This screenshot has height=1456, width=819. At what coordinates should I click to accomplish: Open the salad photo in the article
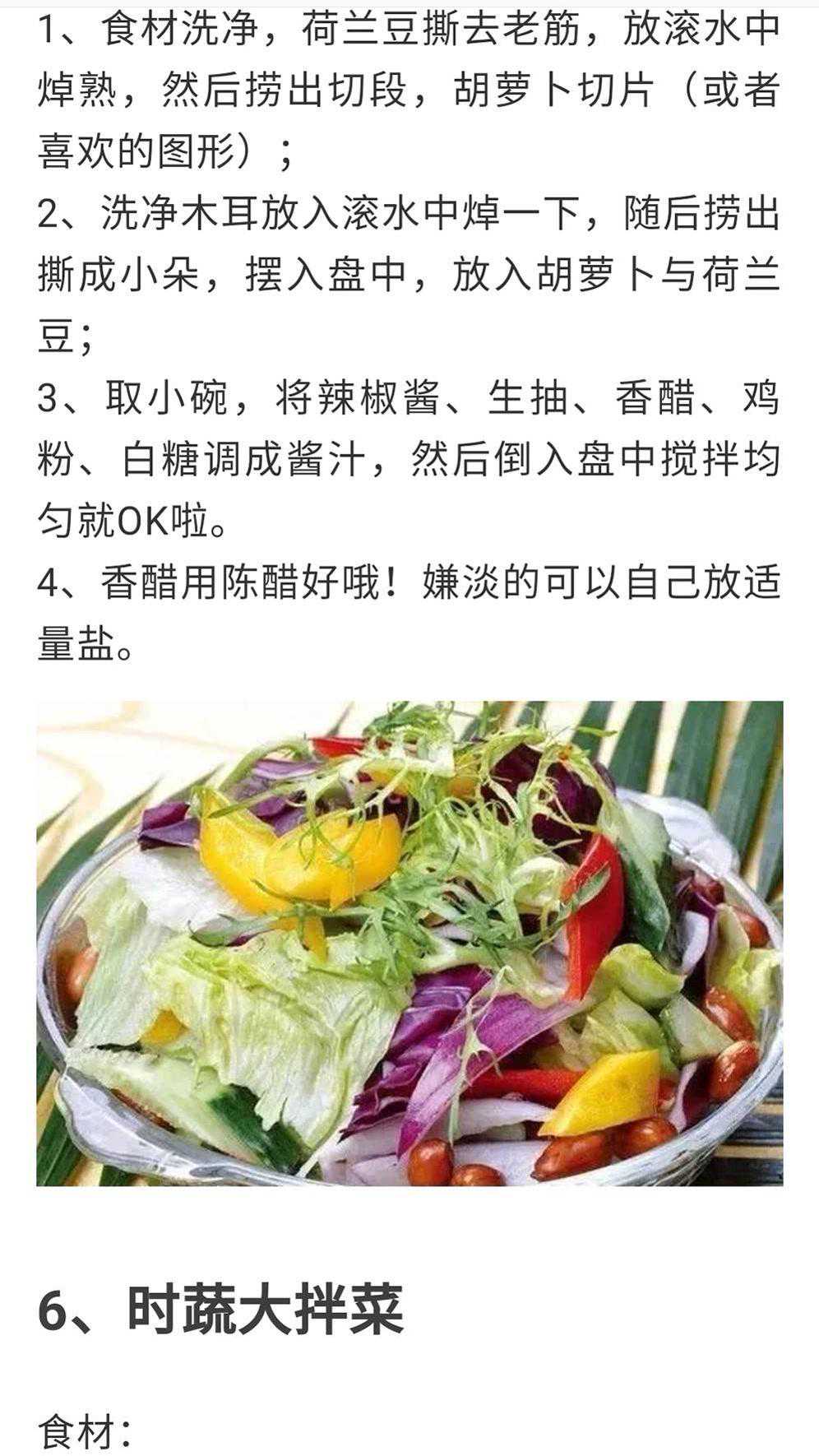tap(409, 943)
